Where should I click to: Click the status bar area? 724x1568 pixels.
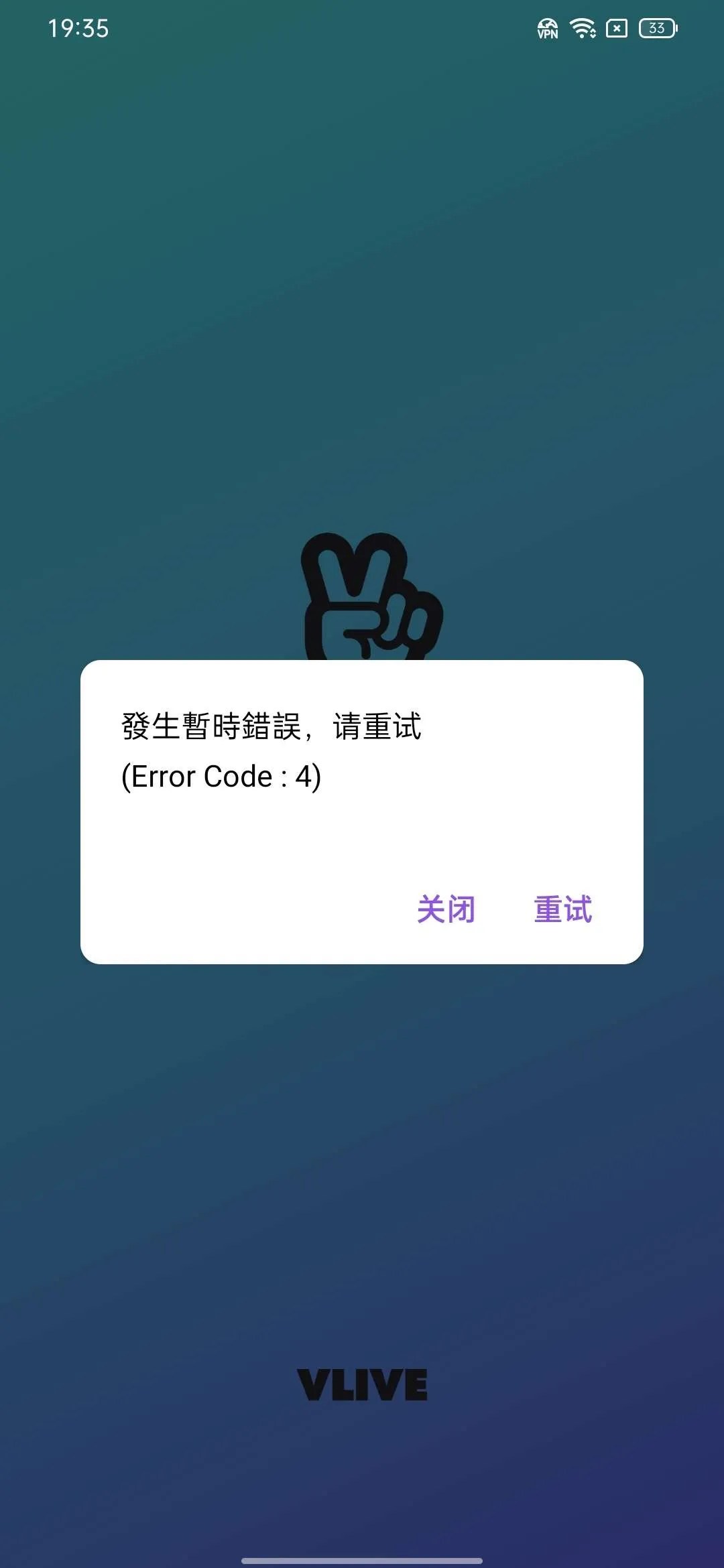pyautogui.click(x=362, y=27)
